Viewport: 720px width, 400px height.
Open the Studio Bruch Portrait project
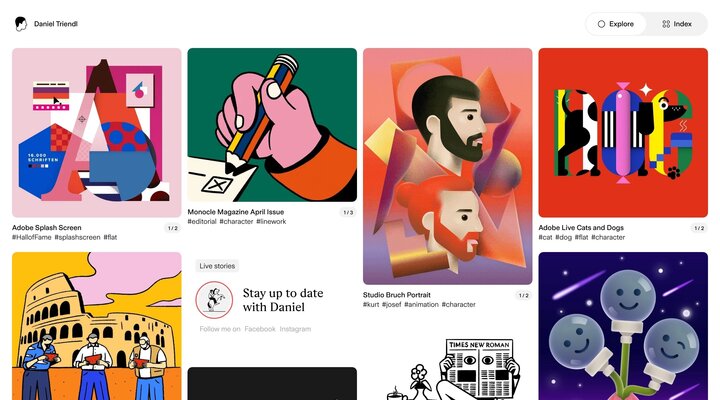(x=447, y=166)
